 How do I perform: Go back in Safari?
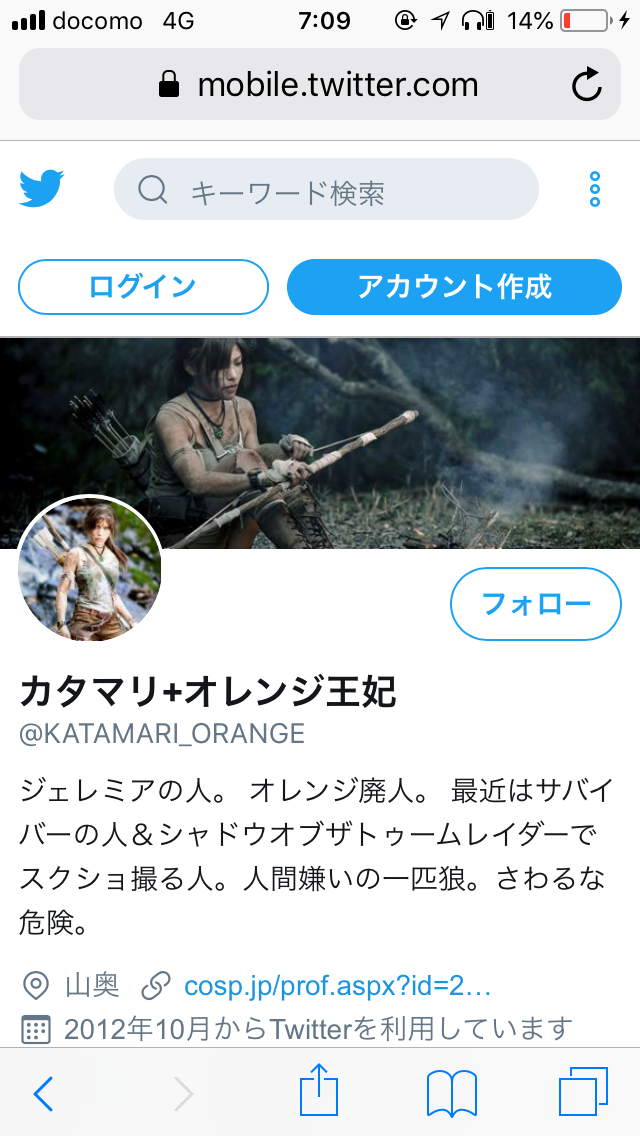click(x=43, y=1094)
